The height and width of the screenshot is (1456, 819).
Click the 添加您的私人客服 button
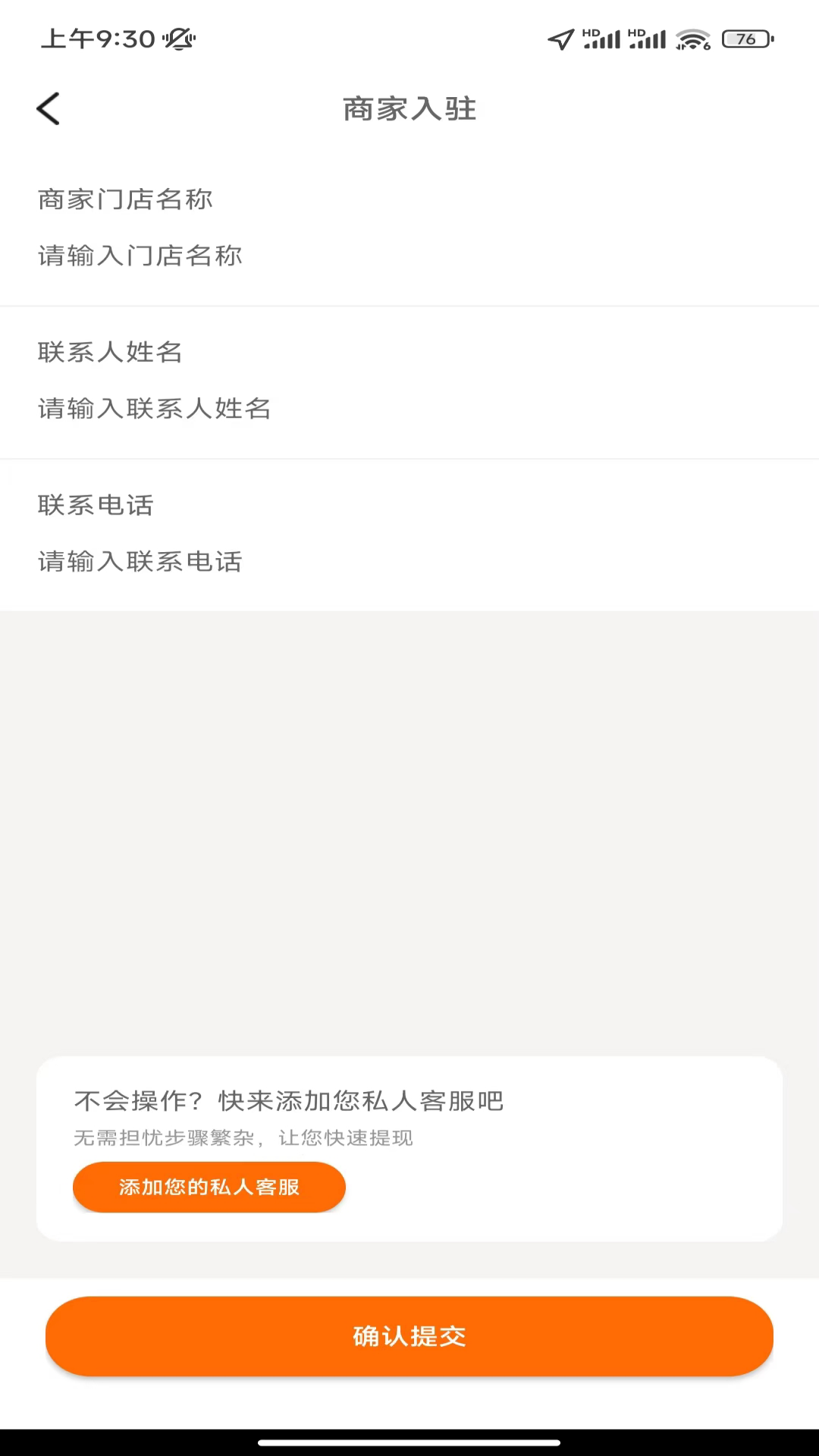click(x=209, y=1188)
